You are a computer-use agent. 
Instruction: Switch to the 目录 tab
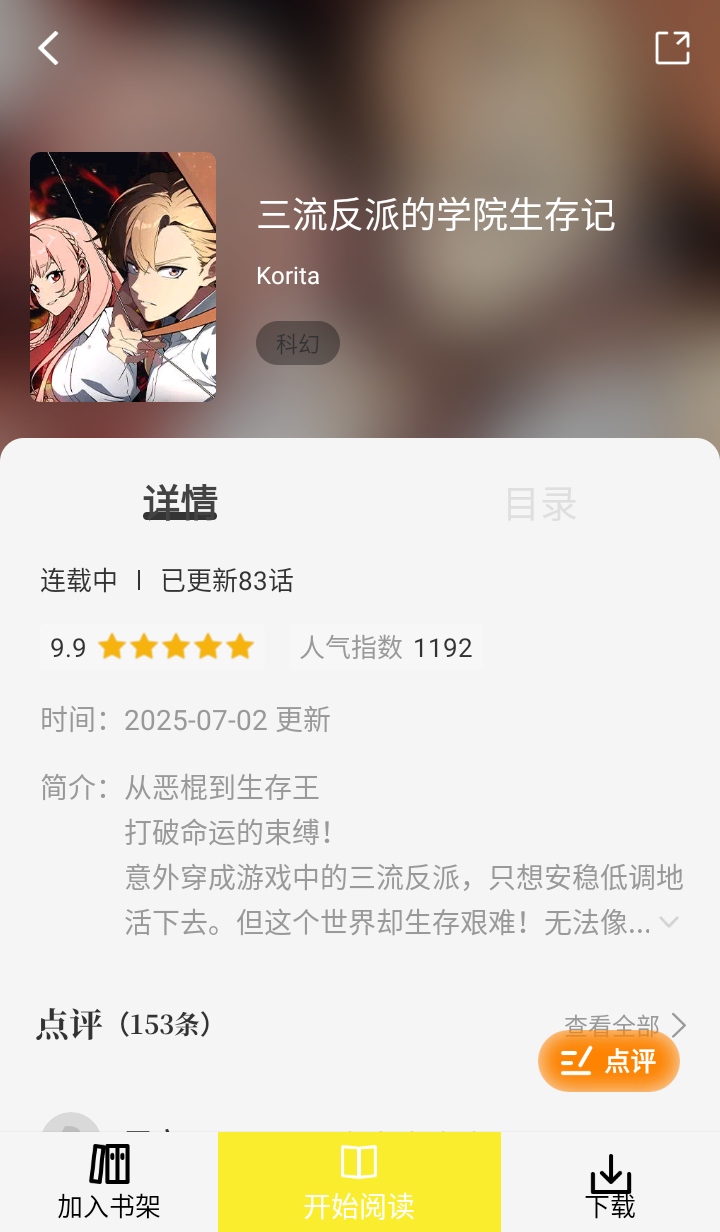pos(540,504)
